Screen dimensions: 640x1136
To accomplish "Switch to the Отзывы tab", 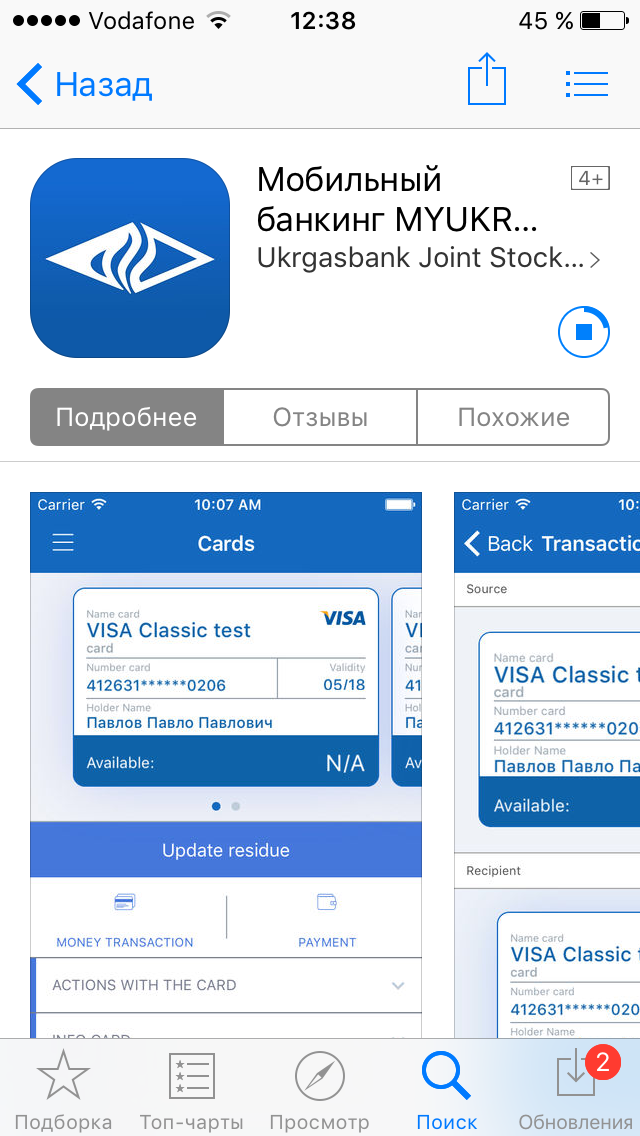I will pos(320,417).
